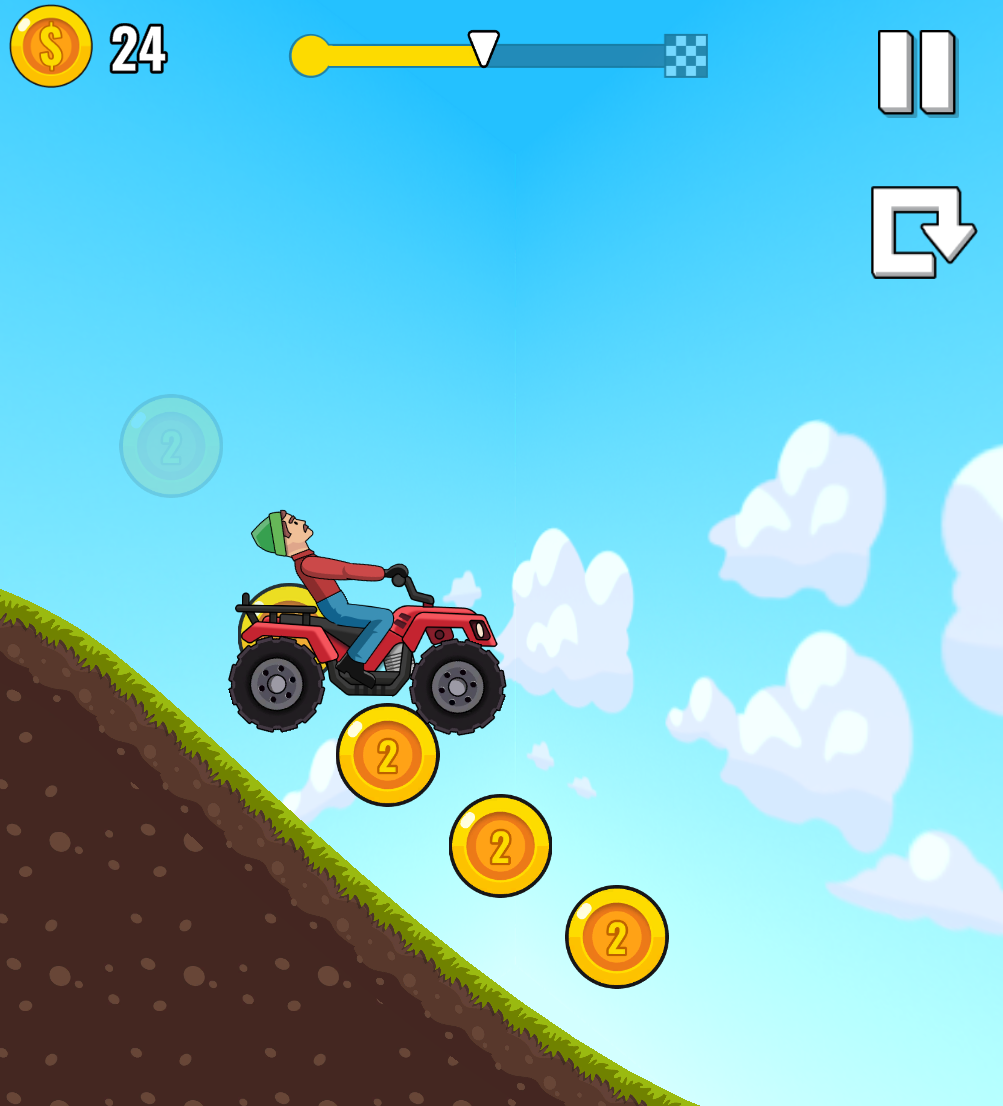Image resolution: width=1003 pixels, height=1106 pixels.
Task: Tap the restart arrow button
Action: click(x=920, y=232)
